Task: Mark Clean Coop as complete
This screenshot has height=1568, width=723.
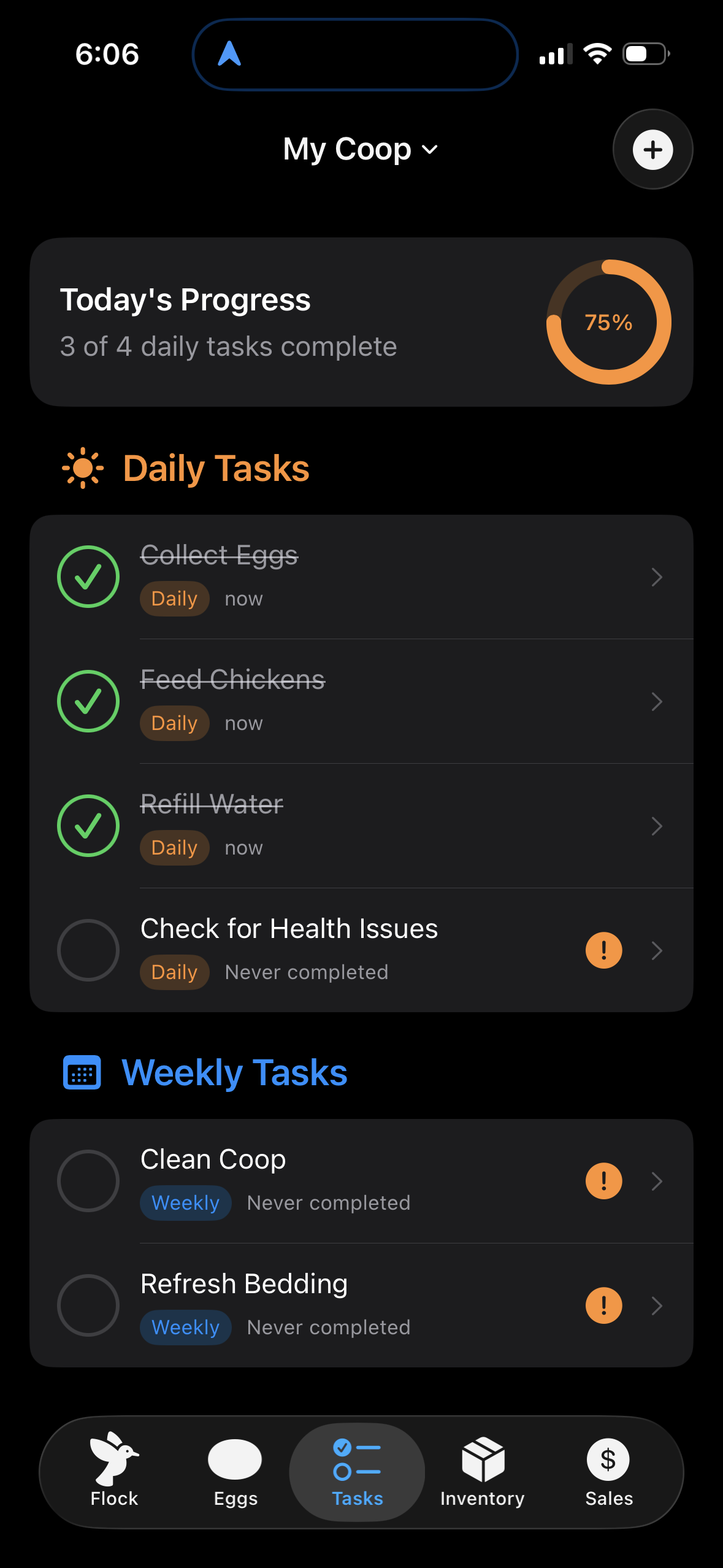Action: point(88,1181)
